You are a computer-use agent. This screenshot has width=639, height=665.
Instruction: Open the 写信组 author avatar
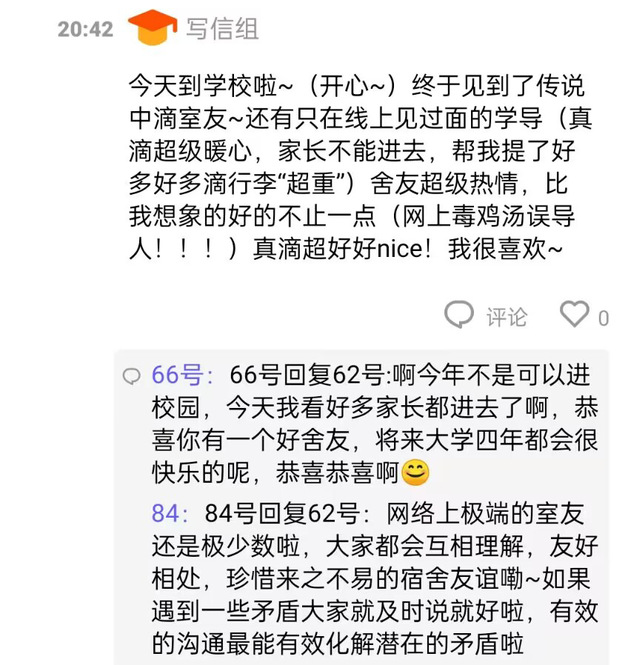coord(152,28)
